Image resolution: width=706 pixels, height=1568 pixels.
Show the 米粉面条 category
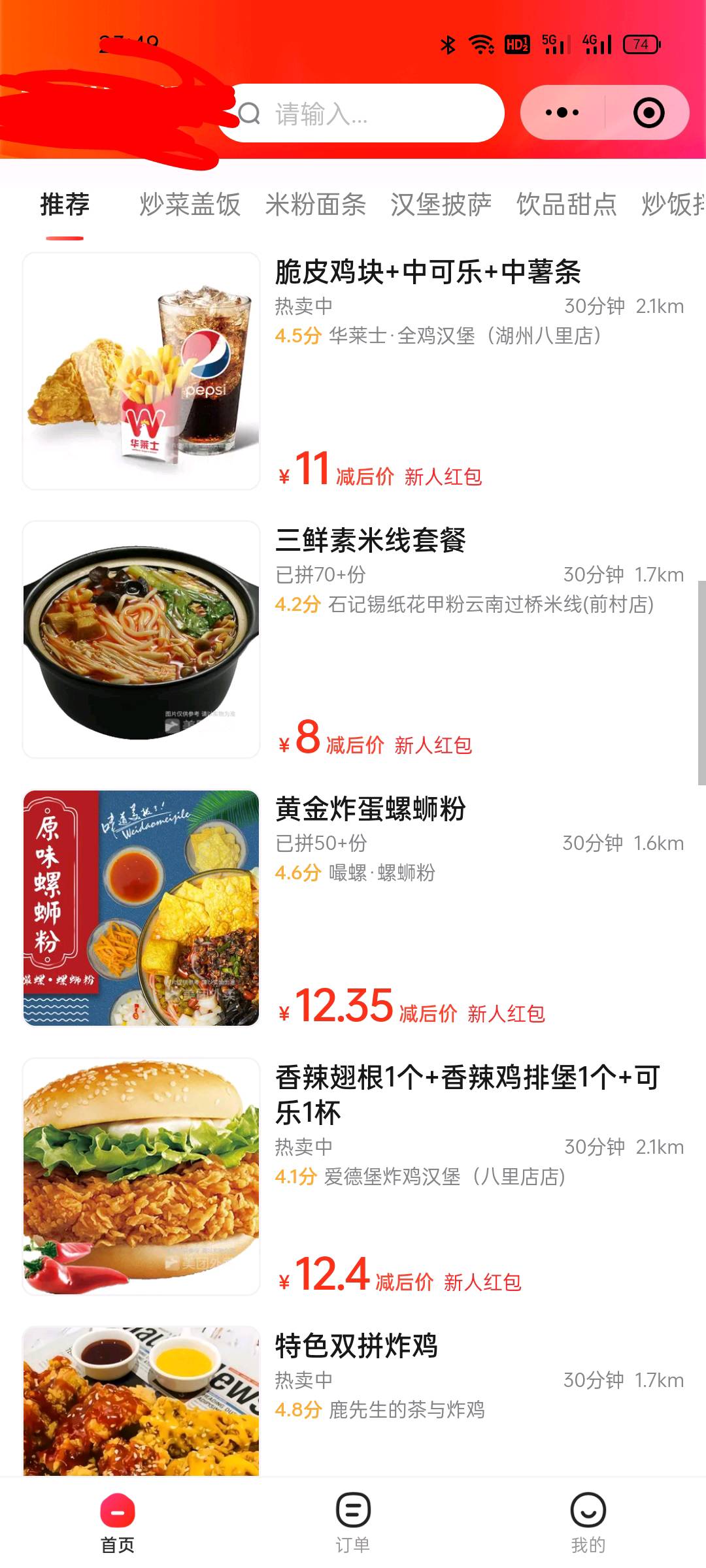315,204
